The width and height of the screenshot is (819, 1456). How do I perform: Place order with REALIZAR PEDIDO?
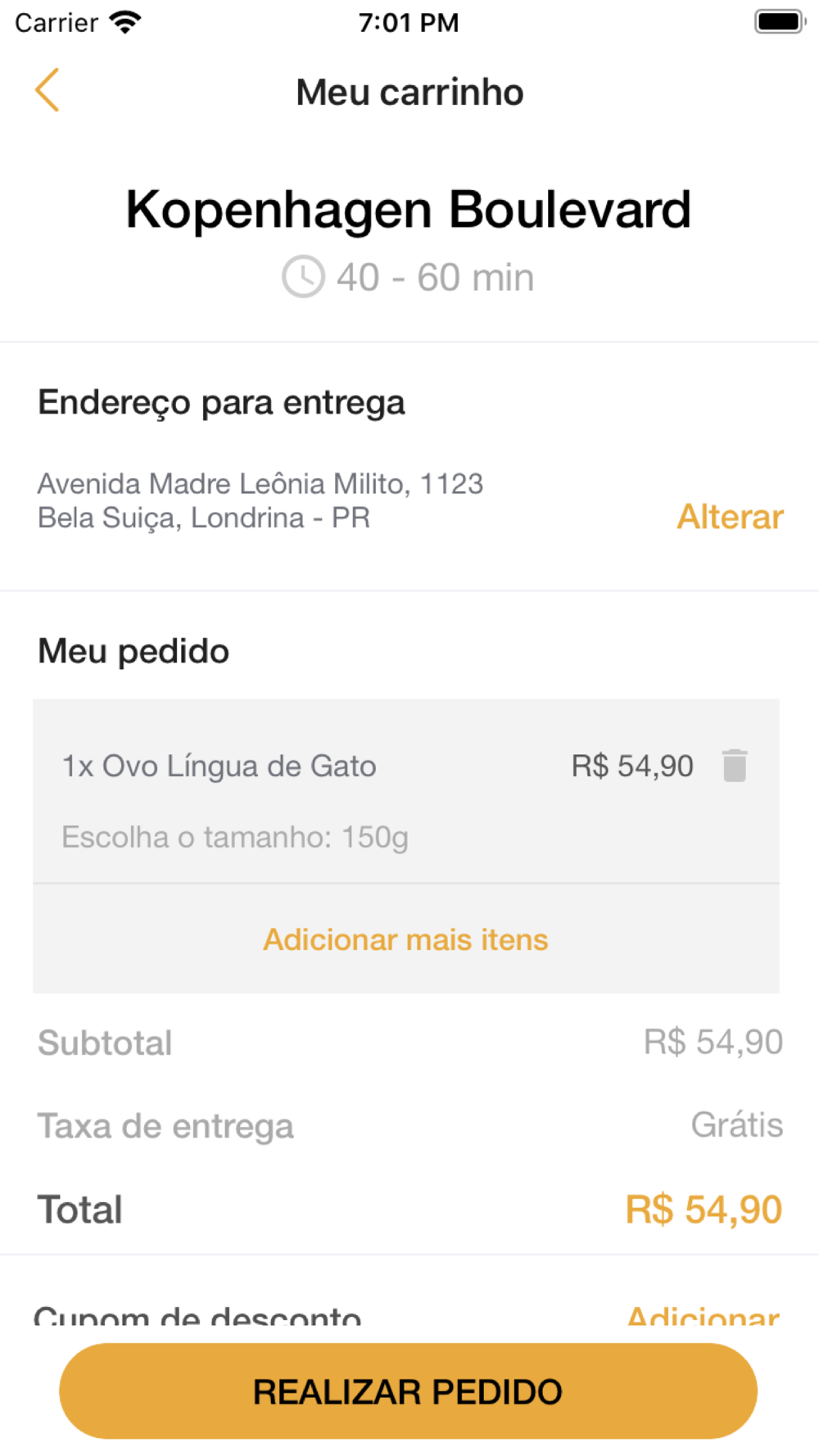pos(408,1390)
